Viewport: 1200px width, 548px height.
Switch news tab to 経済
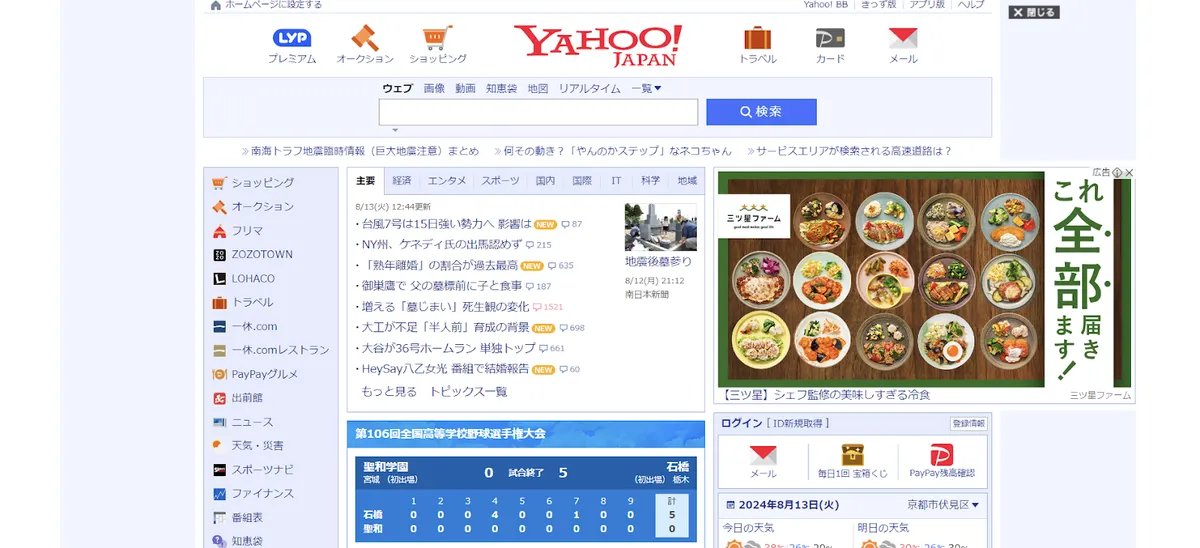402,181
